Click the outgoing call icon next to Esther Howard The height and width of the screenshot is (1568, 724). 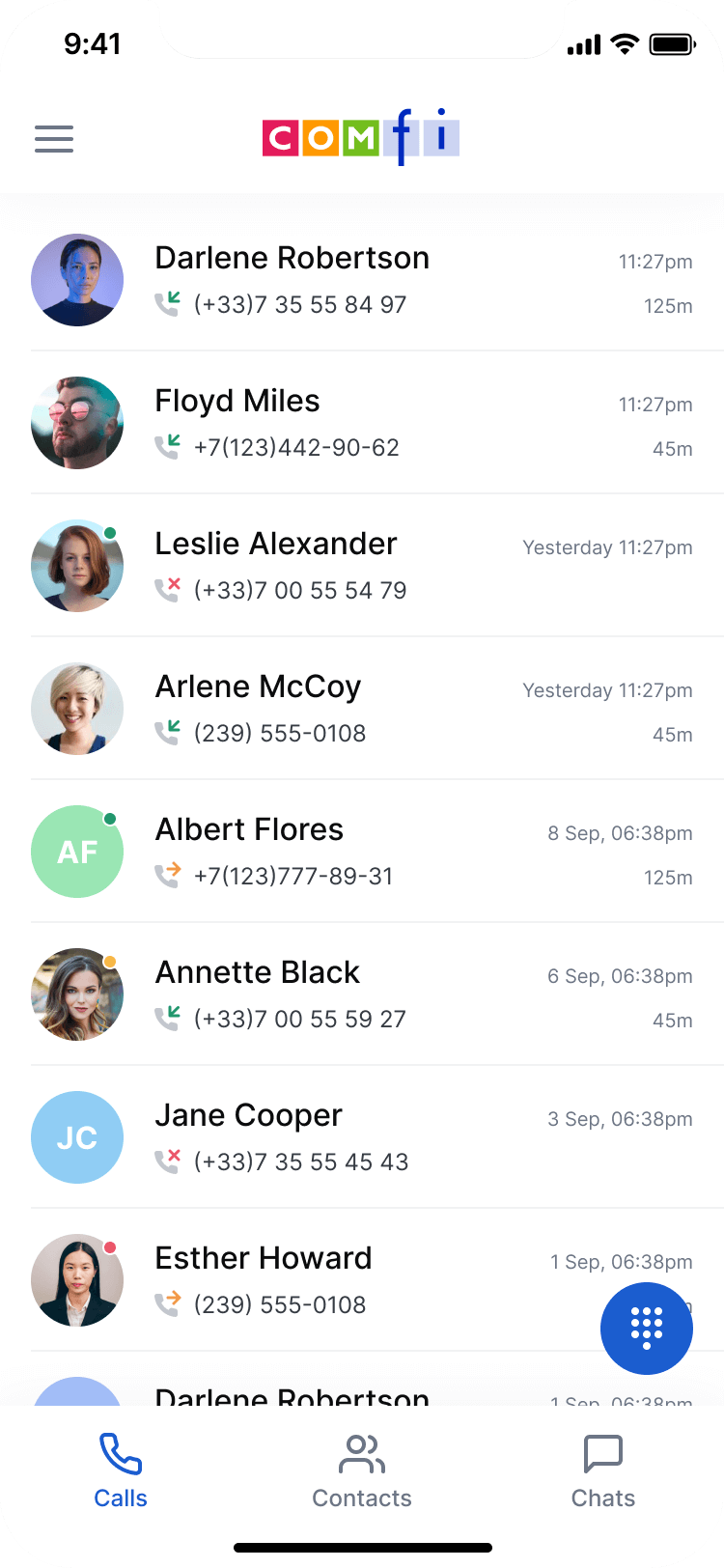click(x=167, y=1302)
